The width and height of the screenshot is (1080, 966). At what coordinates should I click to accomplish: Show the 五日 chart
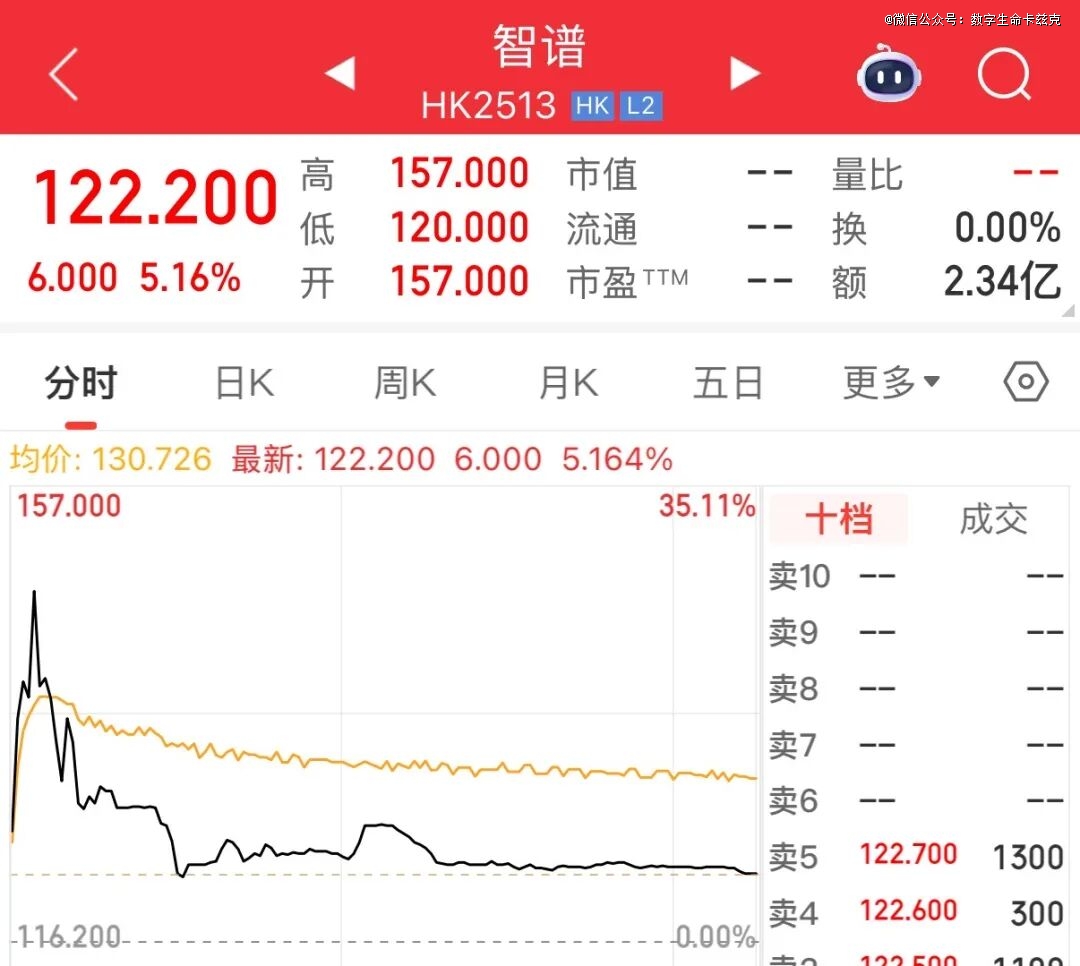[728, 383]
